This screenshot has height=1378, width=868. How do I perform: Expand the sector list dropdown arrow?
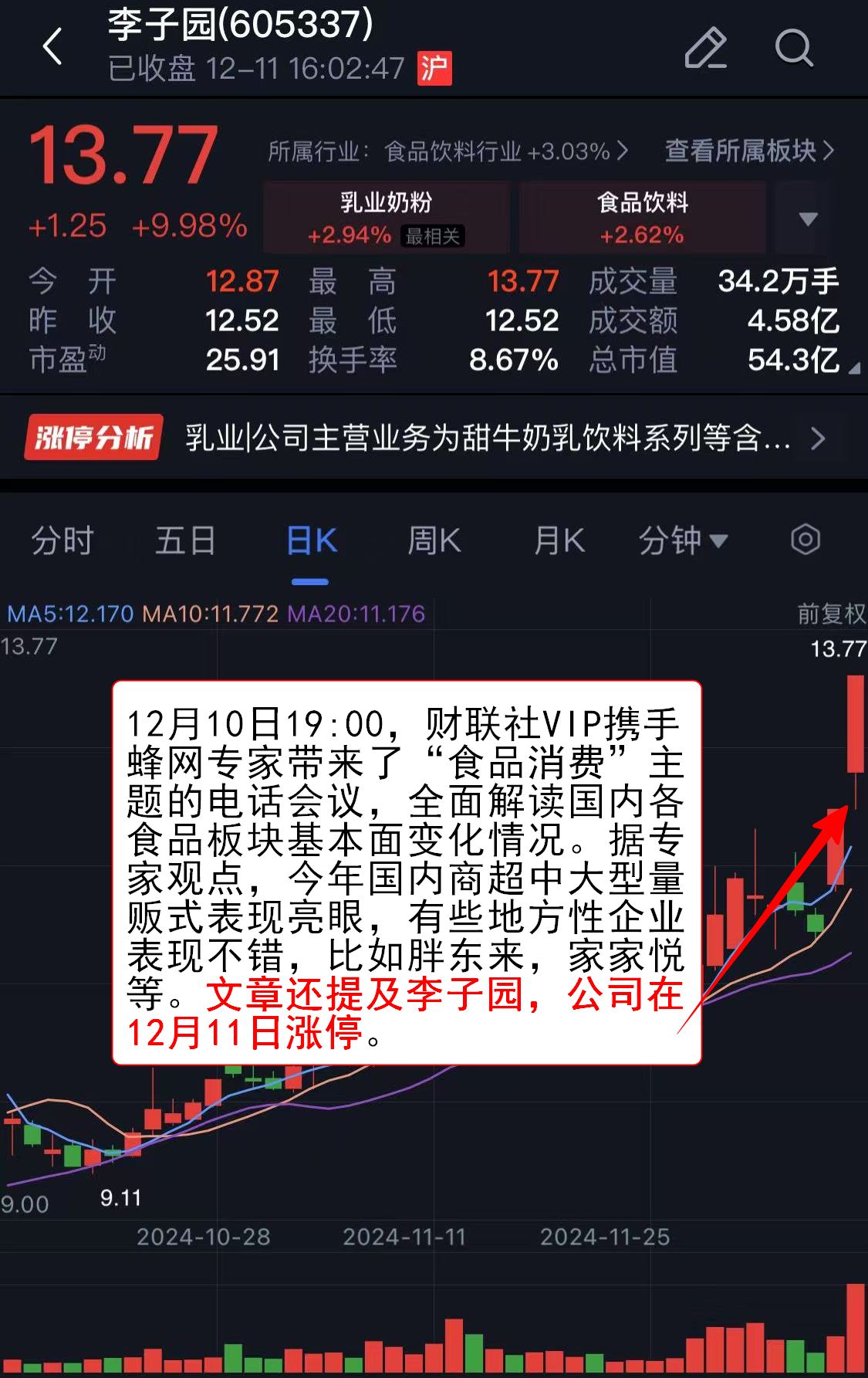pyautogui.click(x=807, y=218)
